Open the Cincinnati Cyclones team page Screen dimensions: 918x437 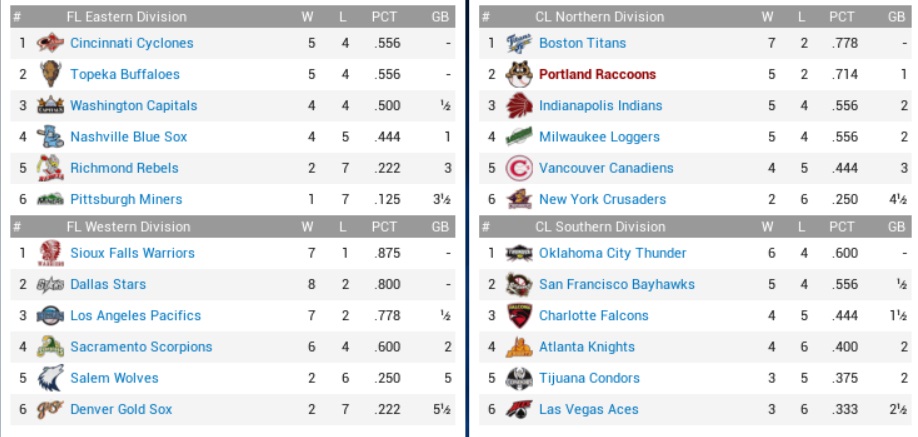131,43
